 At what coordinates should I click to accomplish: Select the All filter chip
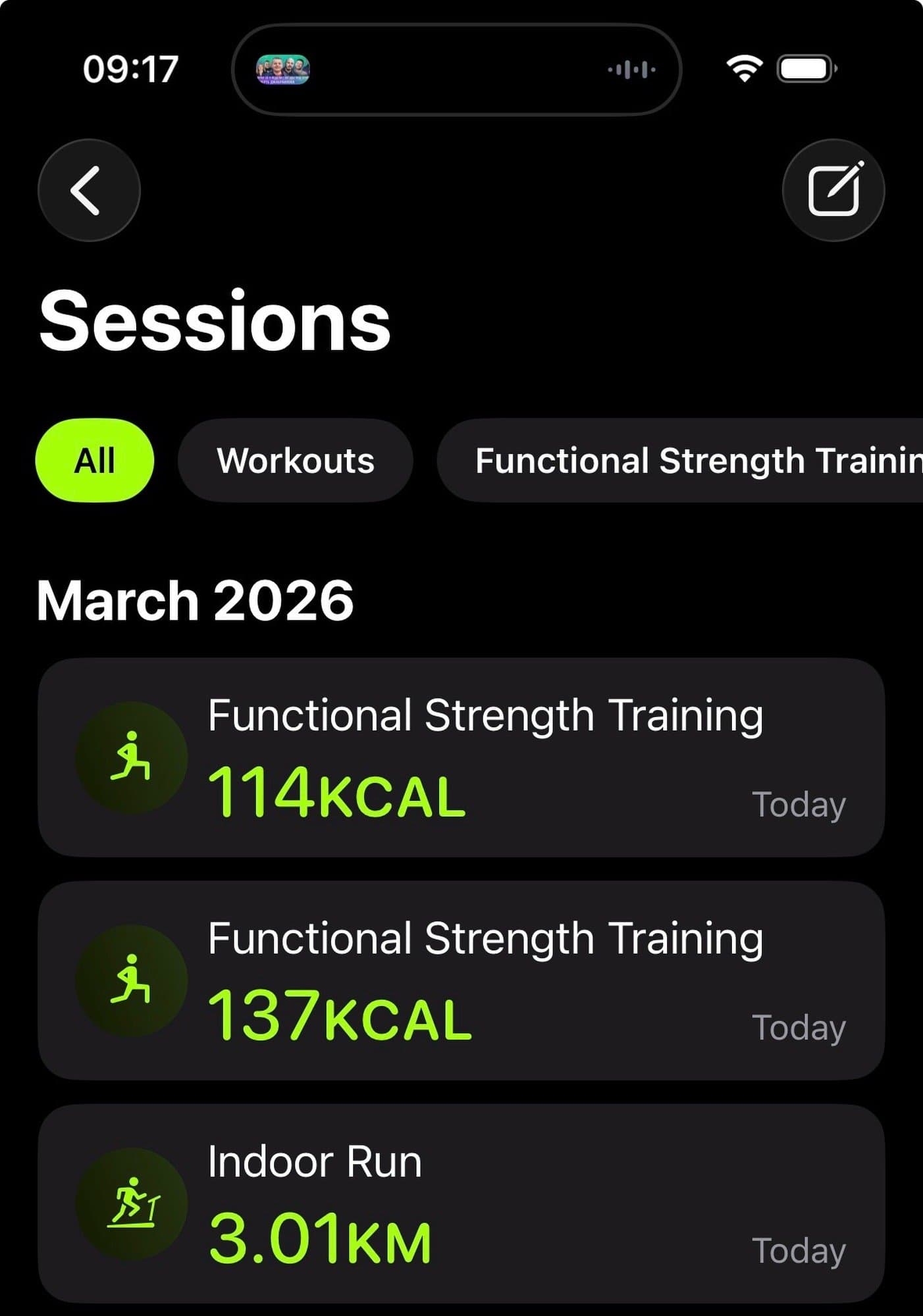[95, 460]
